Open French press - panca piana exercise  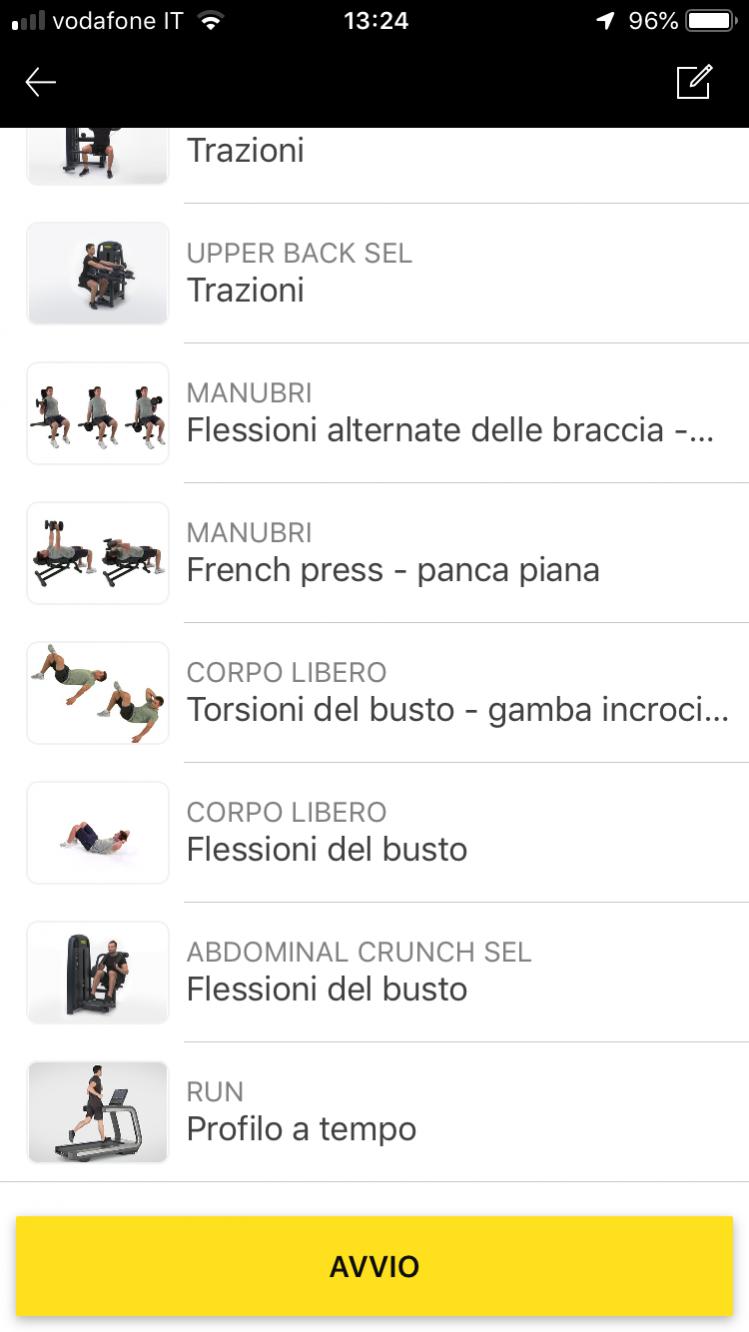[374, 553]
